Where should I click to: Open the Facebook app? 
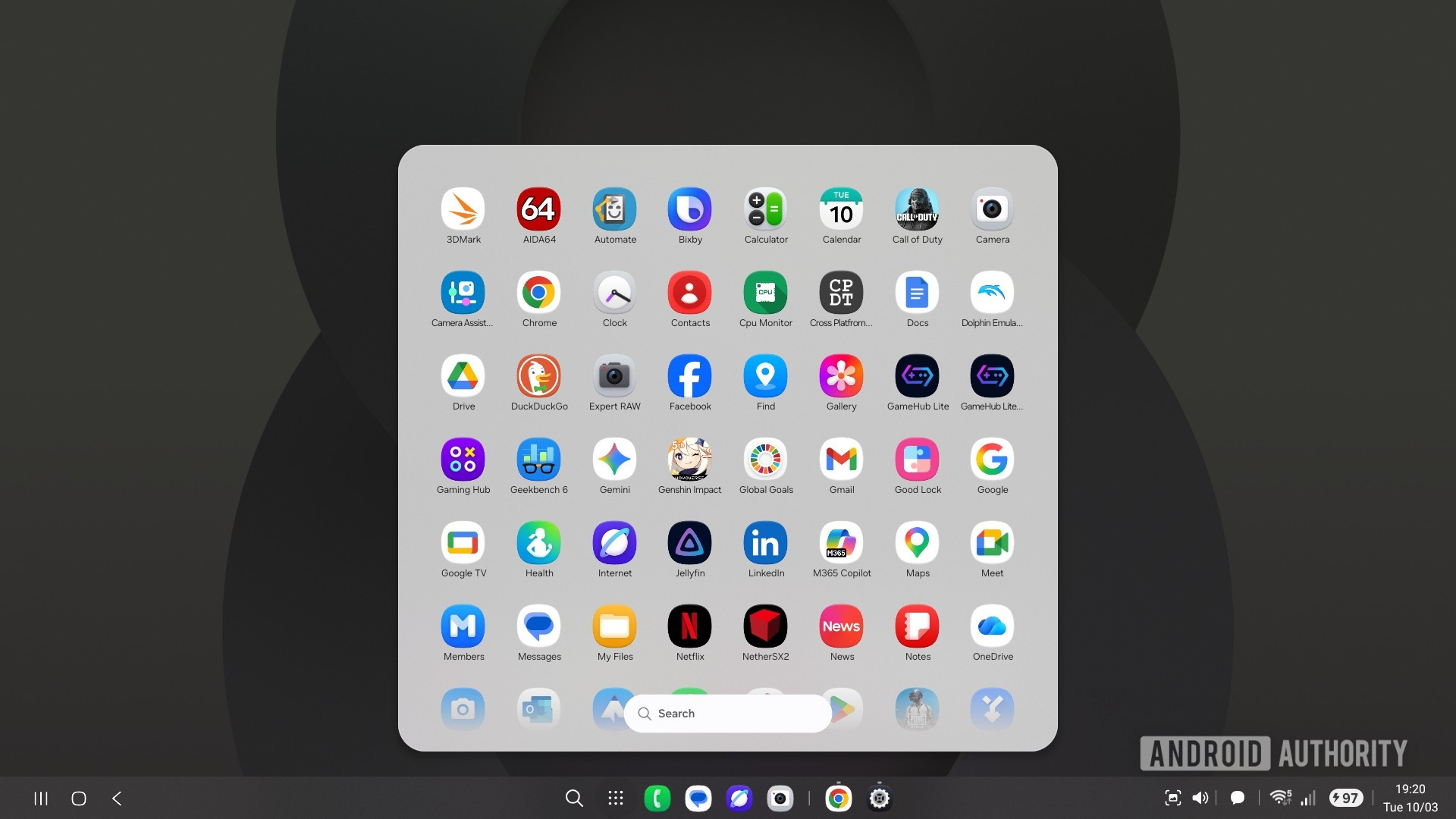(x=689, y=376)
